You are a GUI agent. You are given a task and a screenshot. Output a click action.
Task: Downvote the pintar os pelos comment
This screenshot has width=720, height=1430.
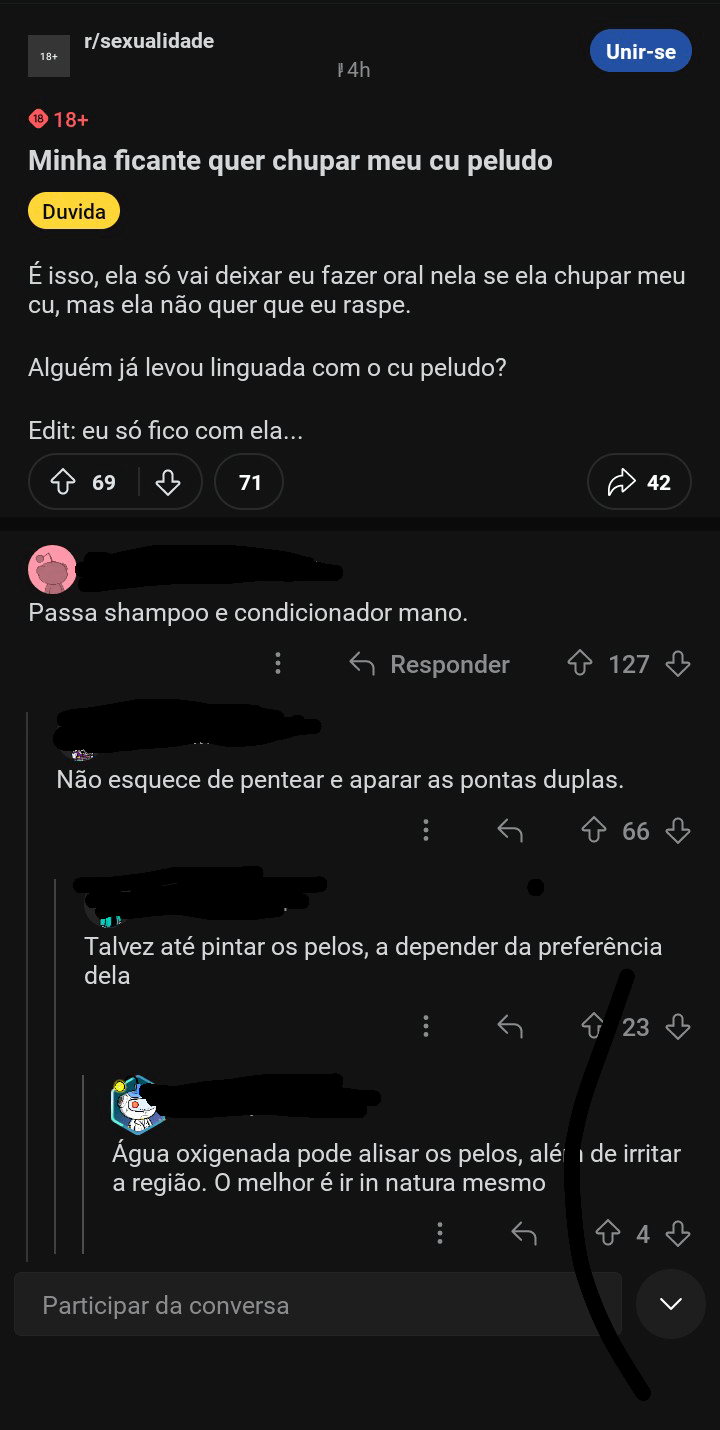678,1027
